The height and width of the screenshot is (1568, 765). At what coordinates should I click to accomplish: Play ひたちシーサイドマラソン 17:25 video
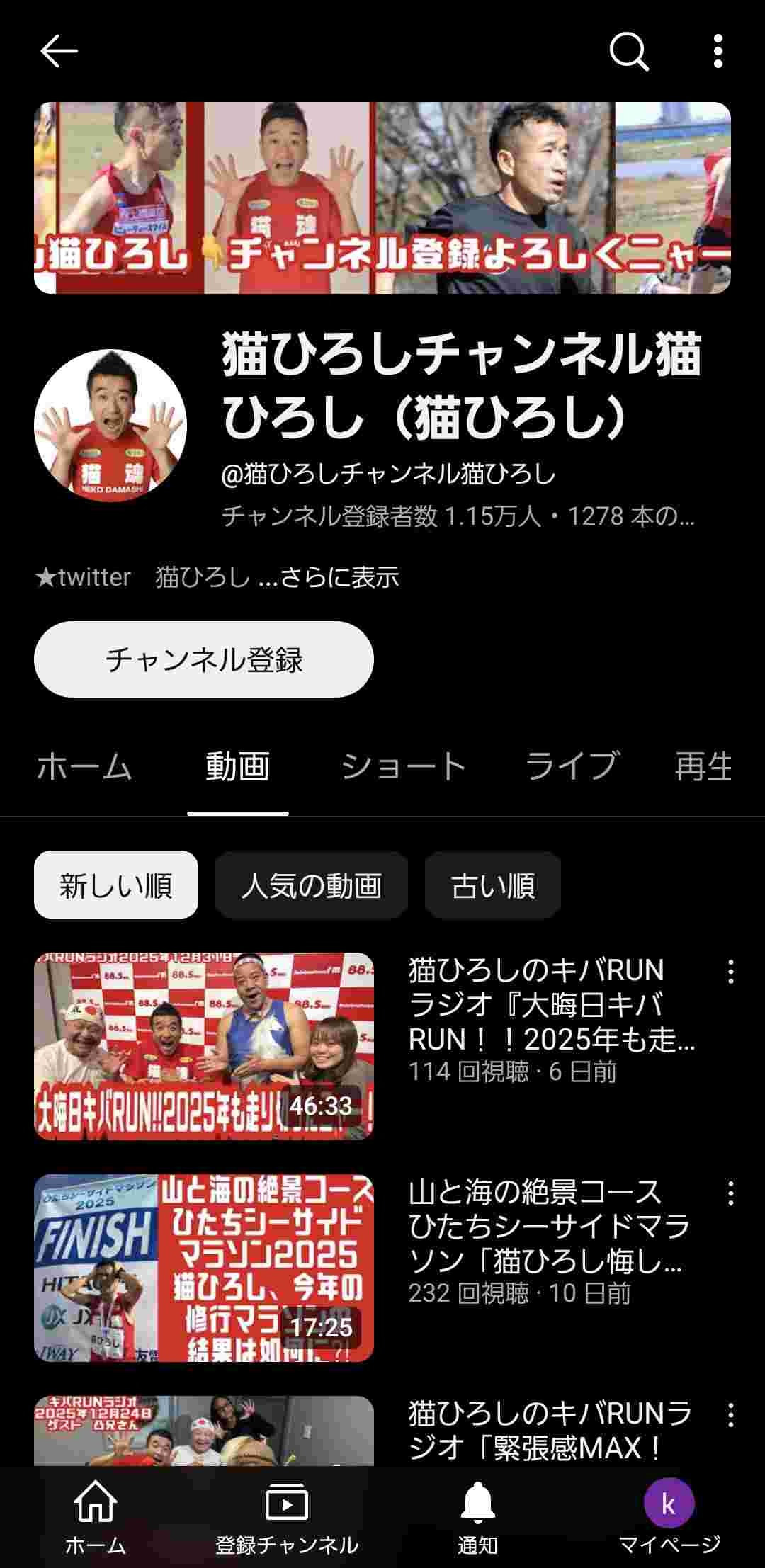204,1268
